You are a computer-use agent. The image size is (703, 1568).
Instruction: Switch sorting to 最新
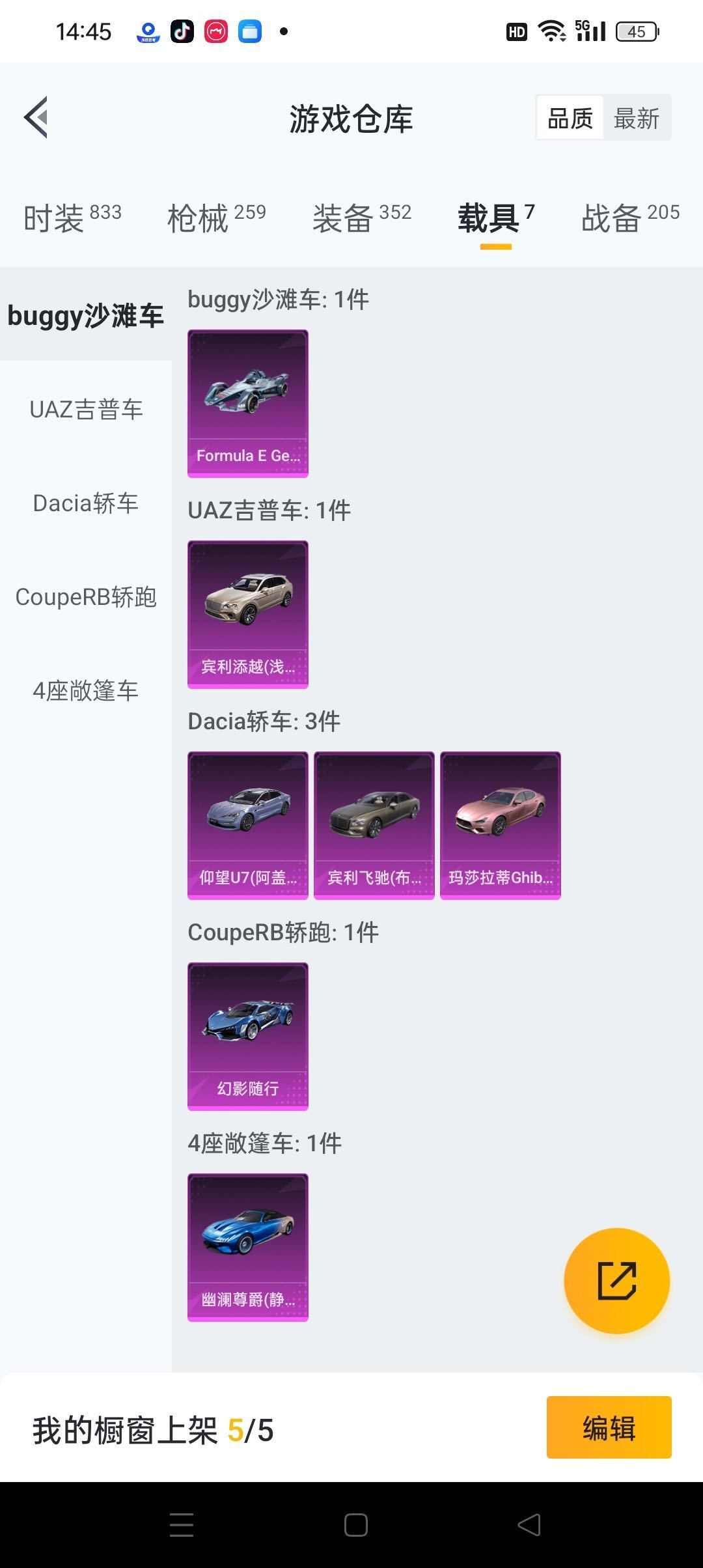(x=637, y=117)
